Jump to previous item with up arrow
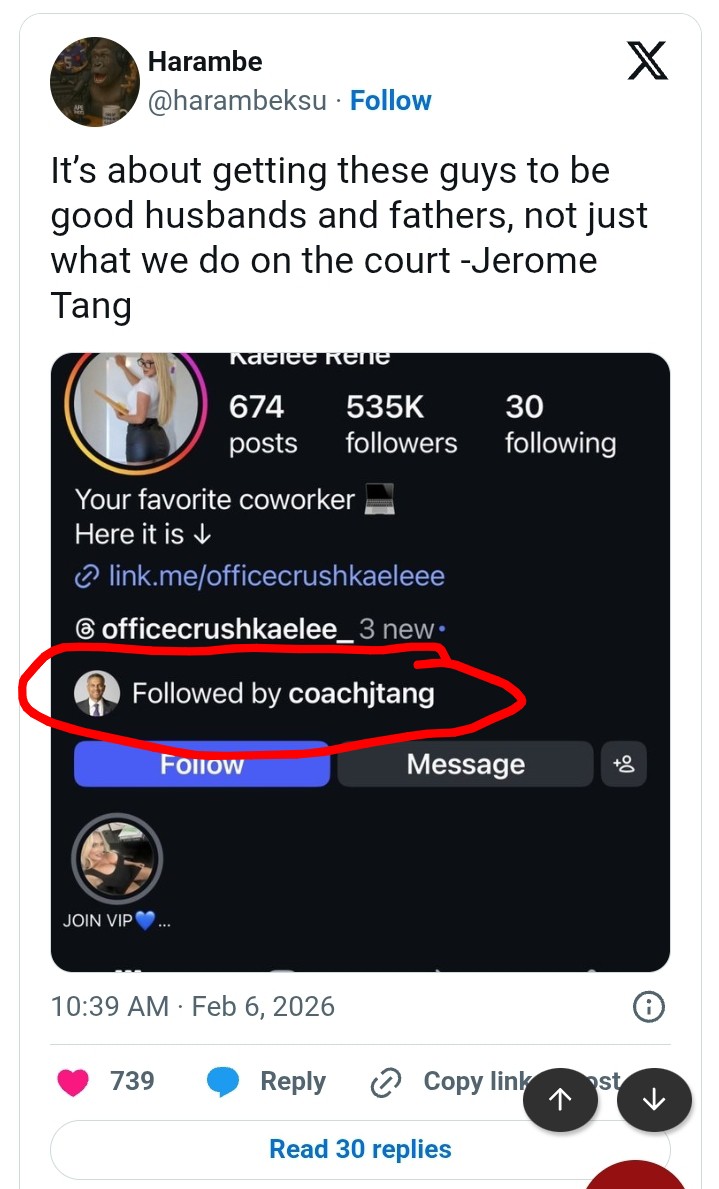Image resolution: width=719 pixels, height=1189 pixels. click(x=560, y=1099)
